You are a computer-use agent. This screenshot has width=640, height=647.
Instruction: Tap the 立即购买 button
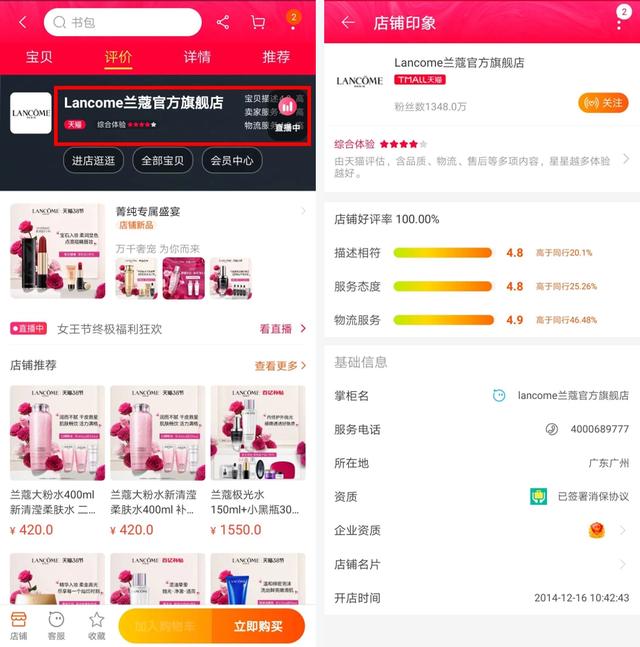(x=258, y=626)
